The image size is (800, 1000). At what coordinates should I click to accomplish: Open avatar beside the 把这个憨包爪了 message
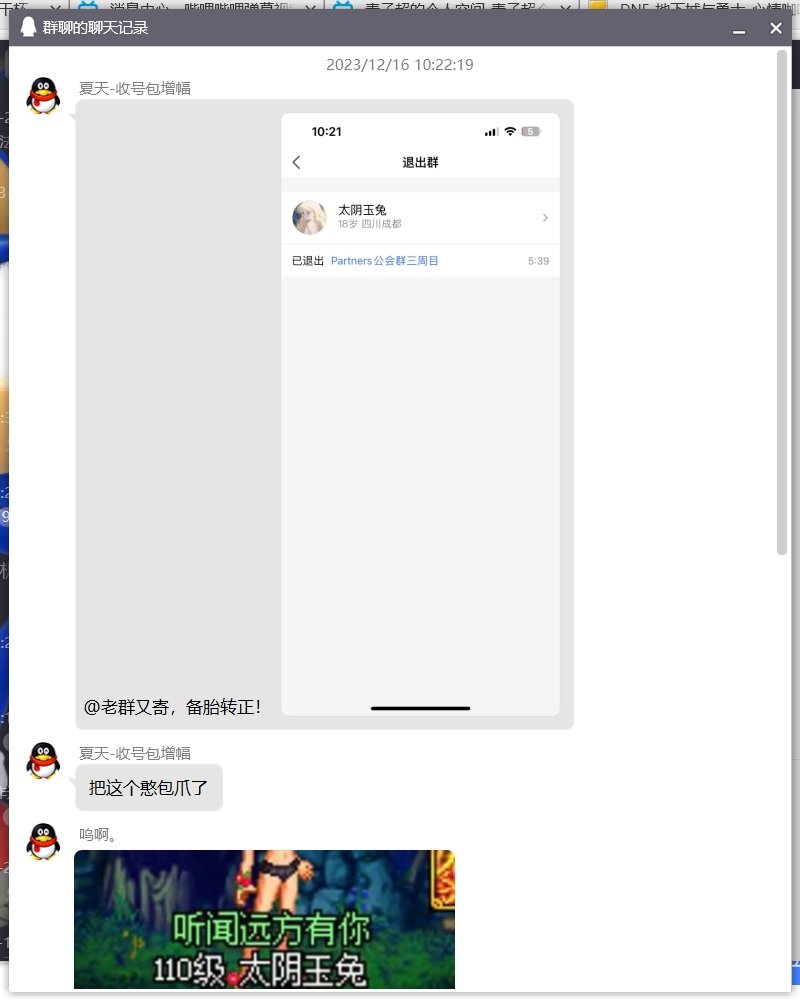coord(42,761)
